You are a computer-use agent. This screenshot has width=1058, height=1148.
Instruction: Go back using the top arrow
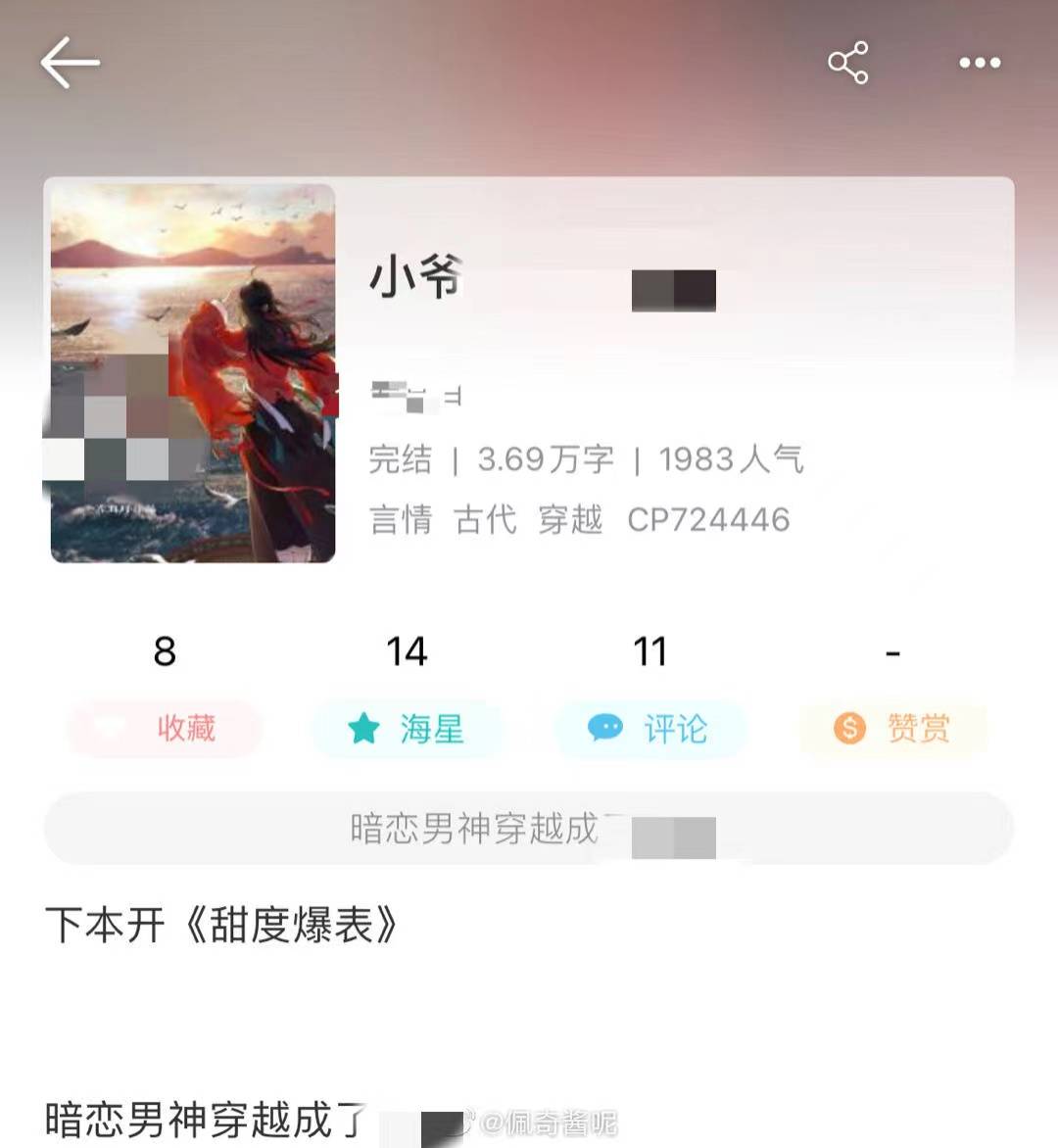coord(70,63)
